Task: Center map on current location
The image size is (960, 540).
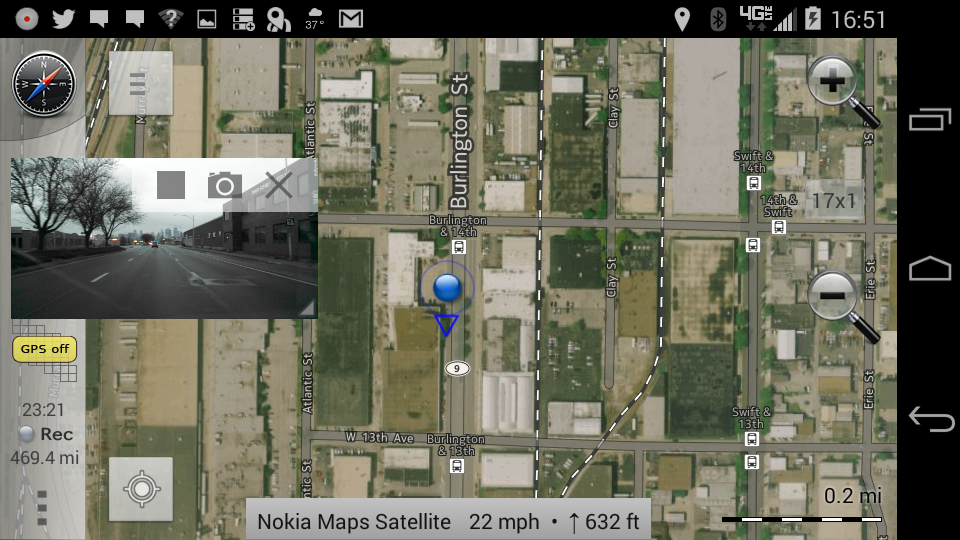Action: [141, 489]
